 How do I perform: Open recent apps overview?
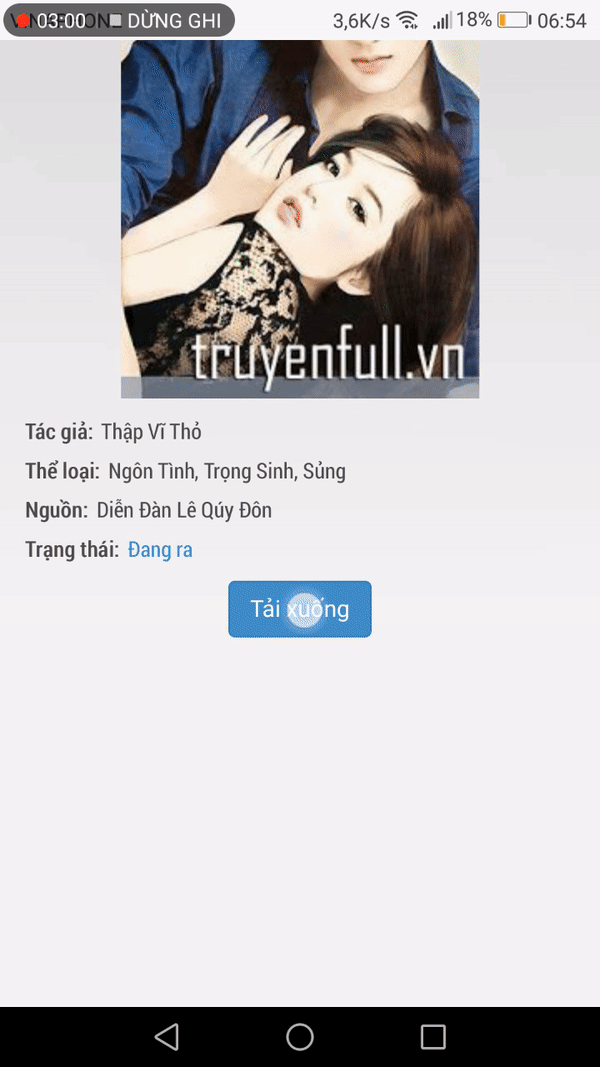pyautogui.click(x=433, y=1036)
